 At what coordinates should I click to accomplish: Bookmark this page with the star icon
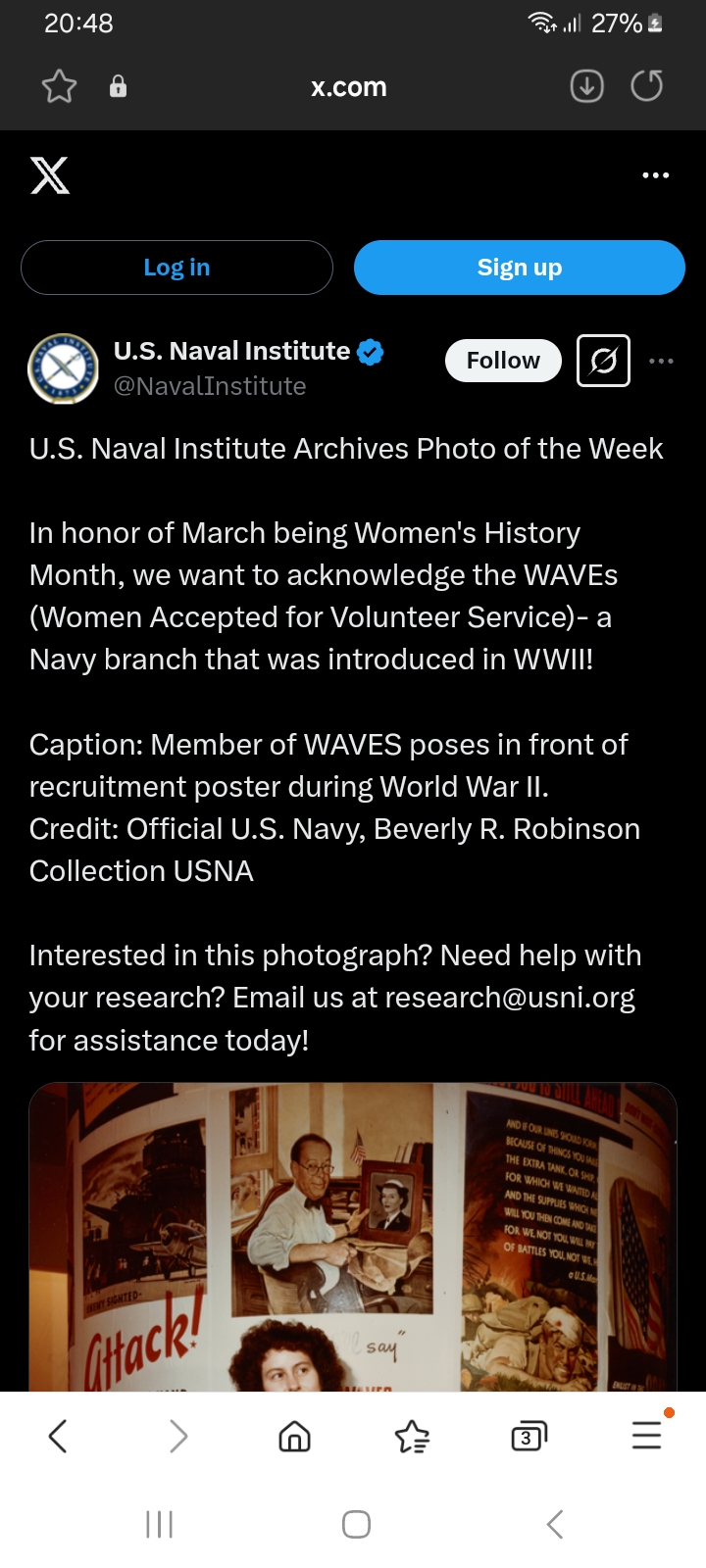[x=59, y=87]
